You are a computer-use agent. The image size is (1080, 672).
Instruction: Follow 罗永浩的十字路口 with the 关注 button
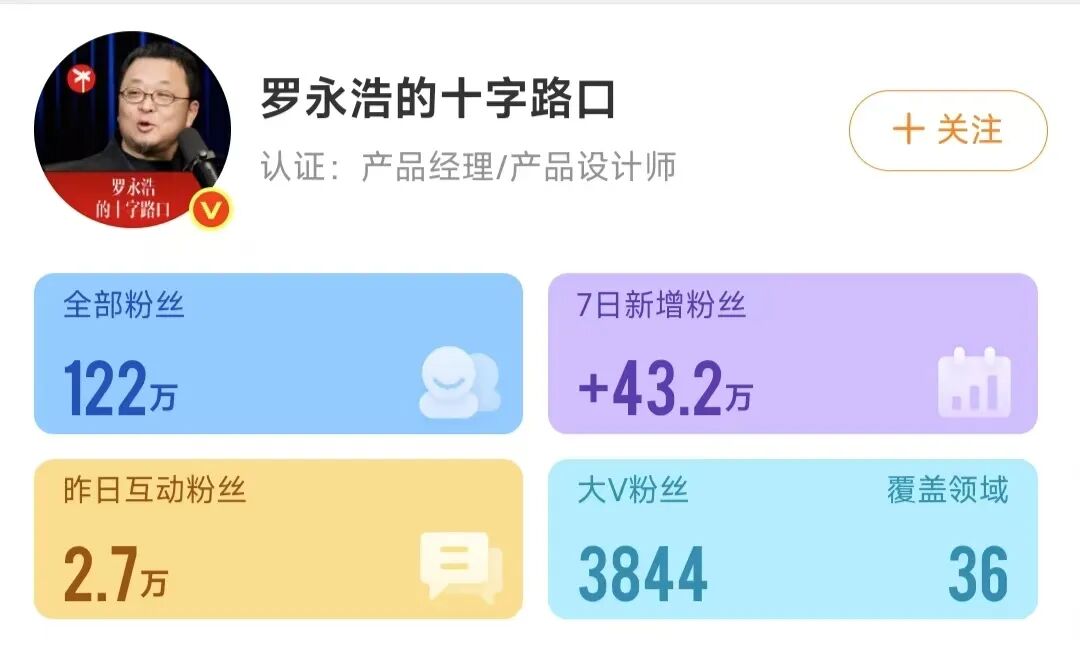[x=947, y=131]
